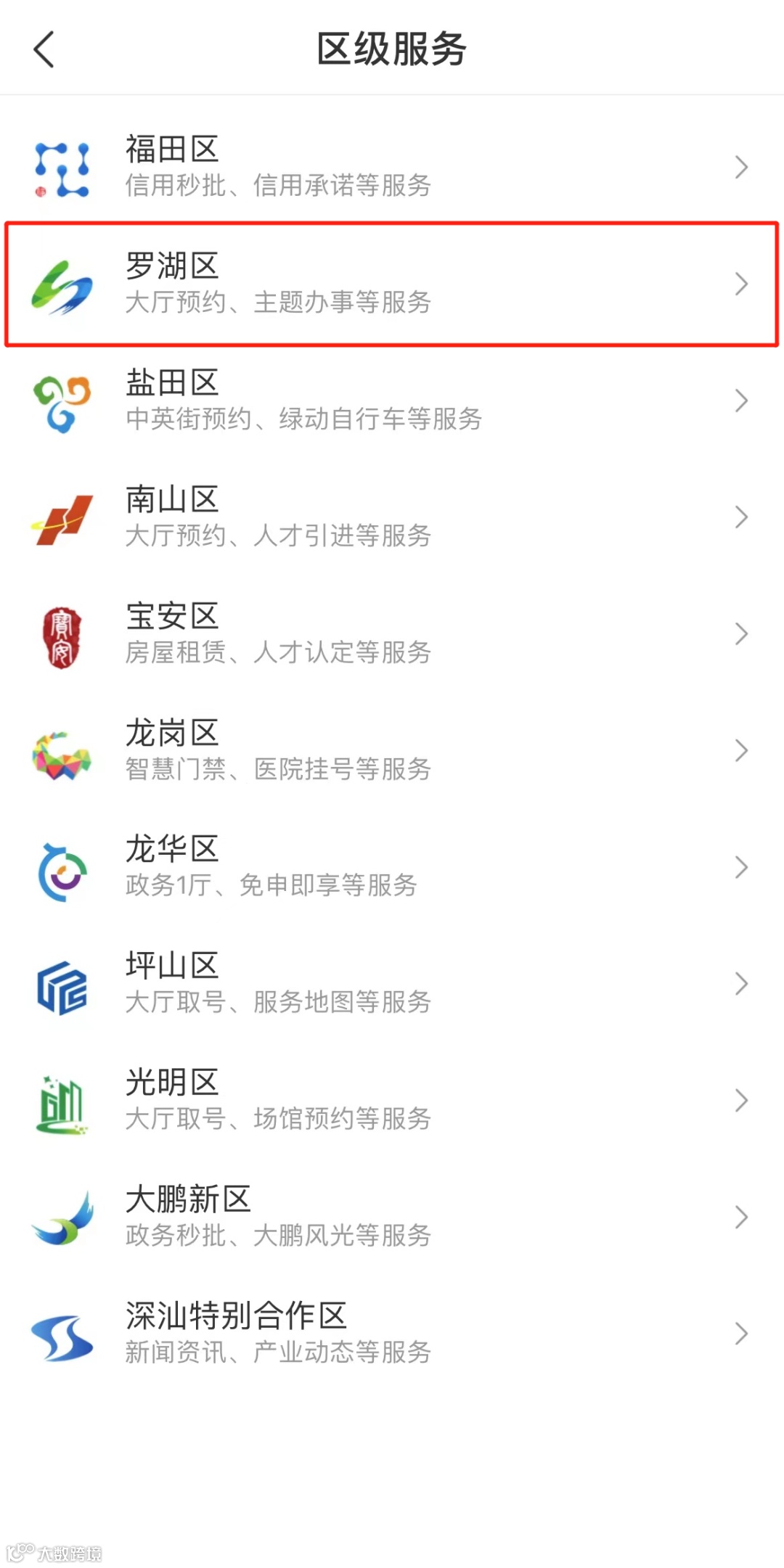Open 宝安区 row
Image resolution: width=784 pixels, height=1568 pixels.
coord(392,634)
